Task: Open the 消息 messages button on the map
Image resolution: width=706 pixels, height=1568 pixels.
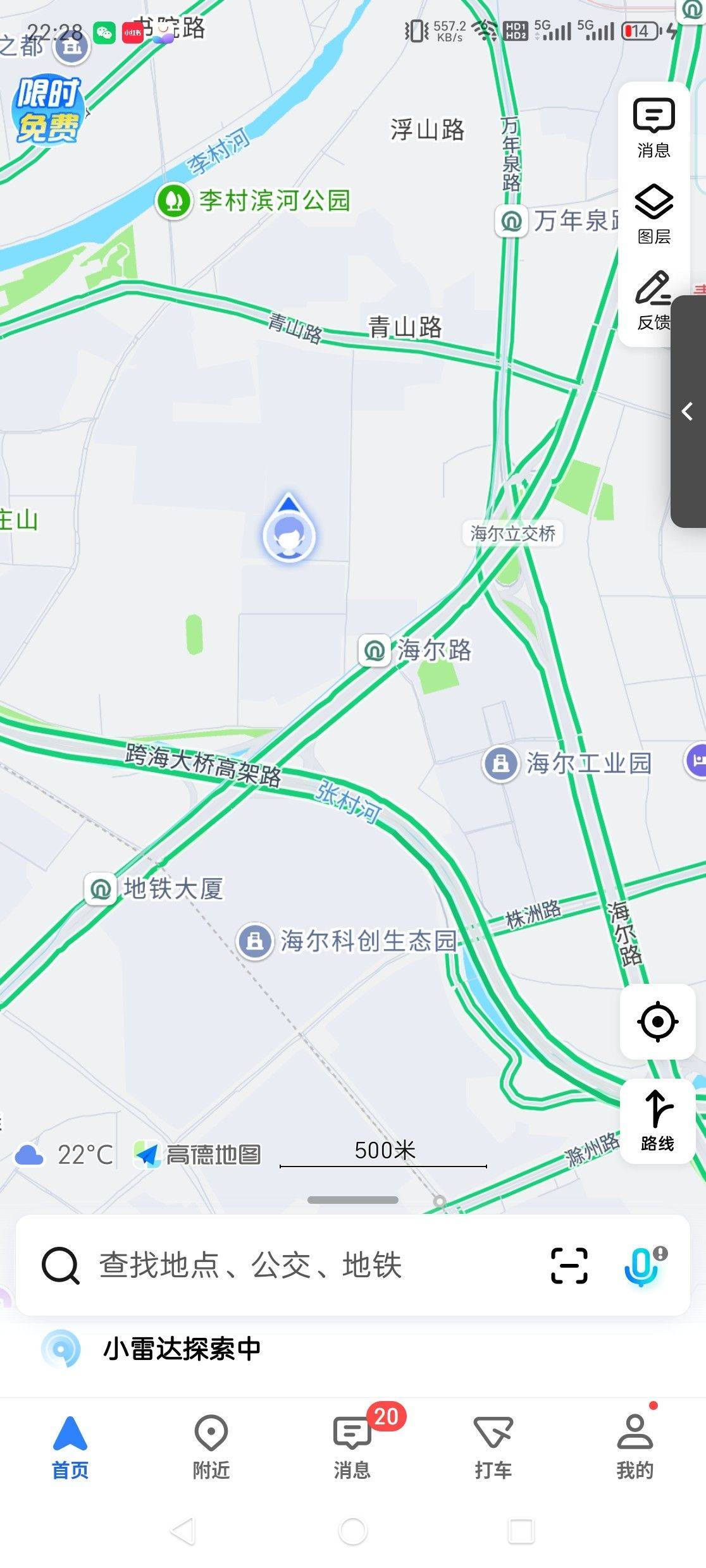Action: 653,128
